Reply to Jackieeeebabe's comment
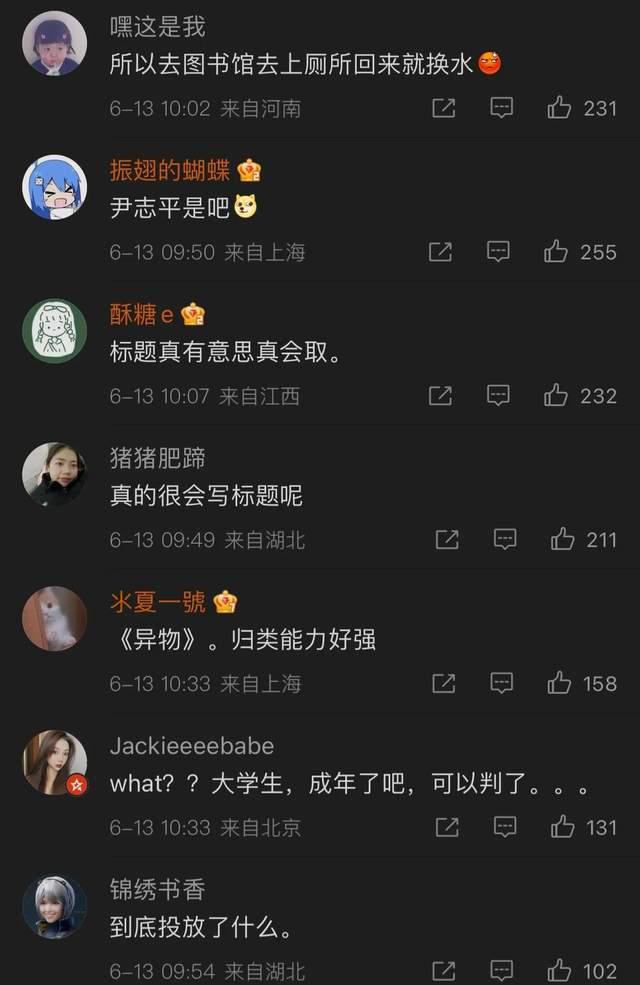The image size is (640, 985). pos(505,828)
